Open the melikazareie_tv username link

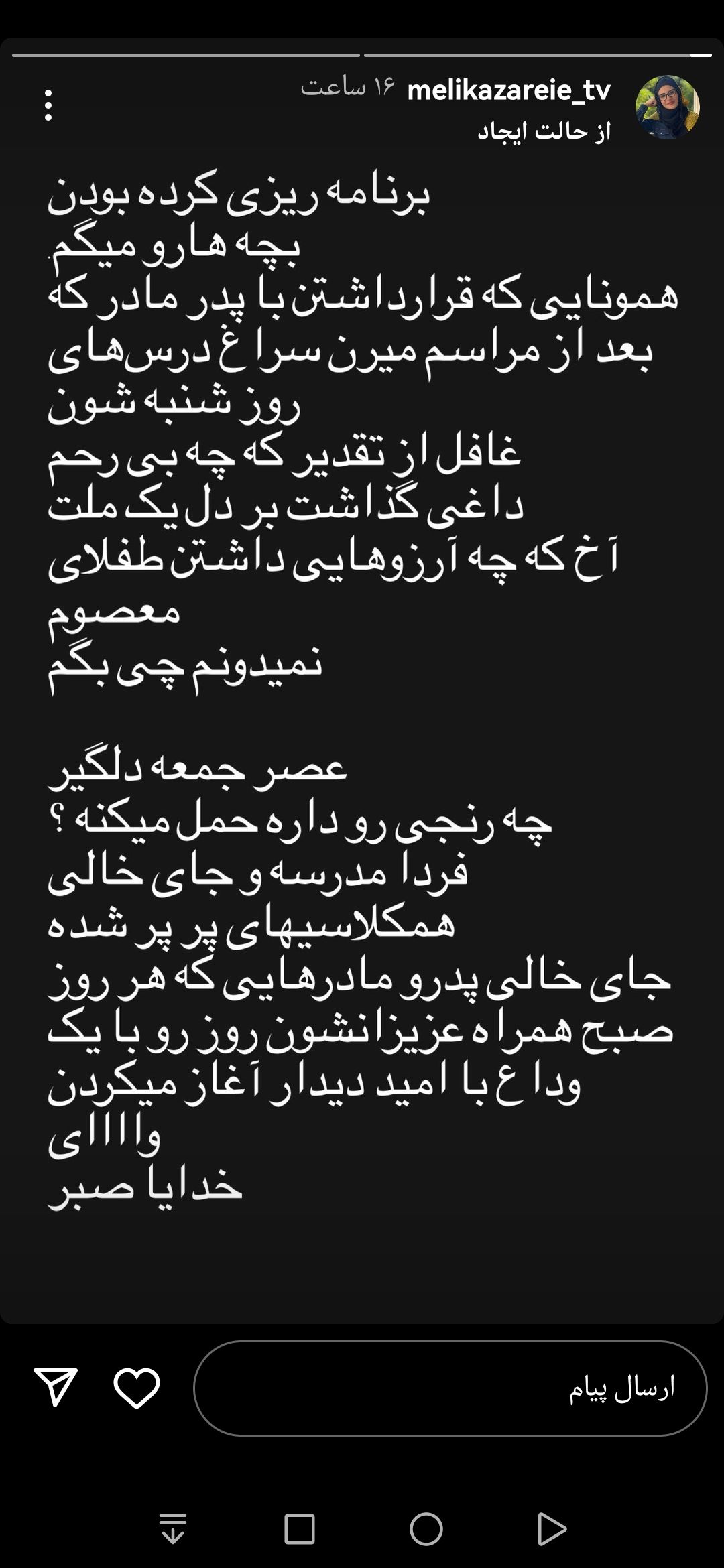click(509, 90)
